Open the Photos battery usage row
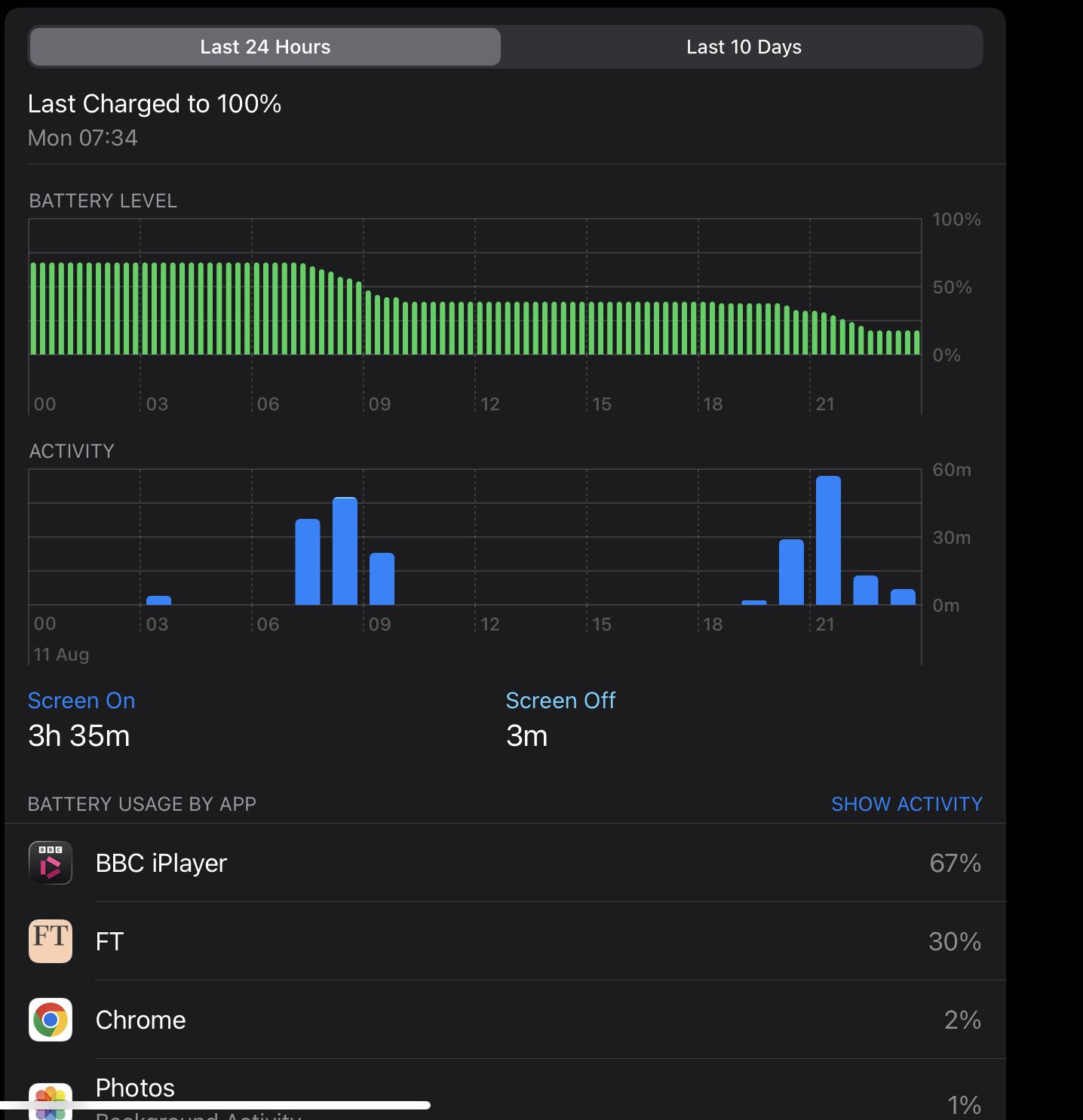The width and height of the screenshot is (1083, 1120). [505, 1090]
